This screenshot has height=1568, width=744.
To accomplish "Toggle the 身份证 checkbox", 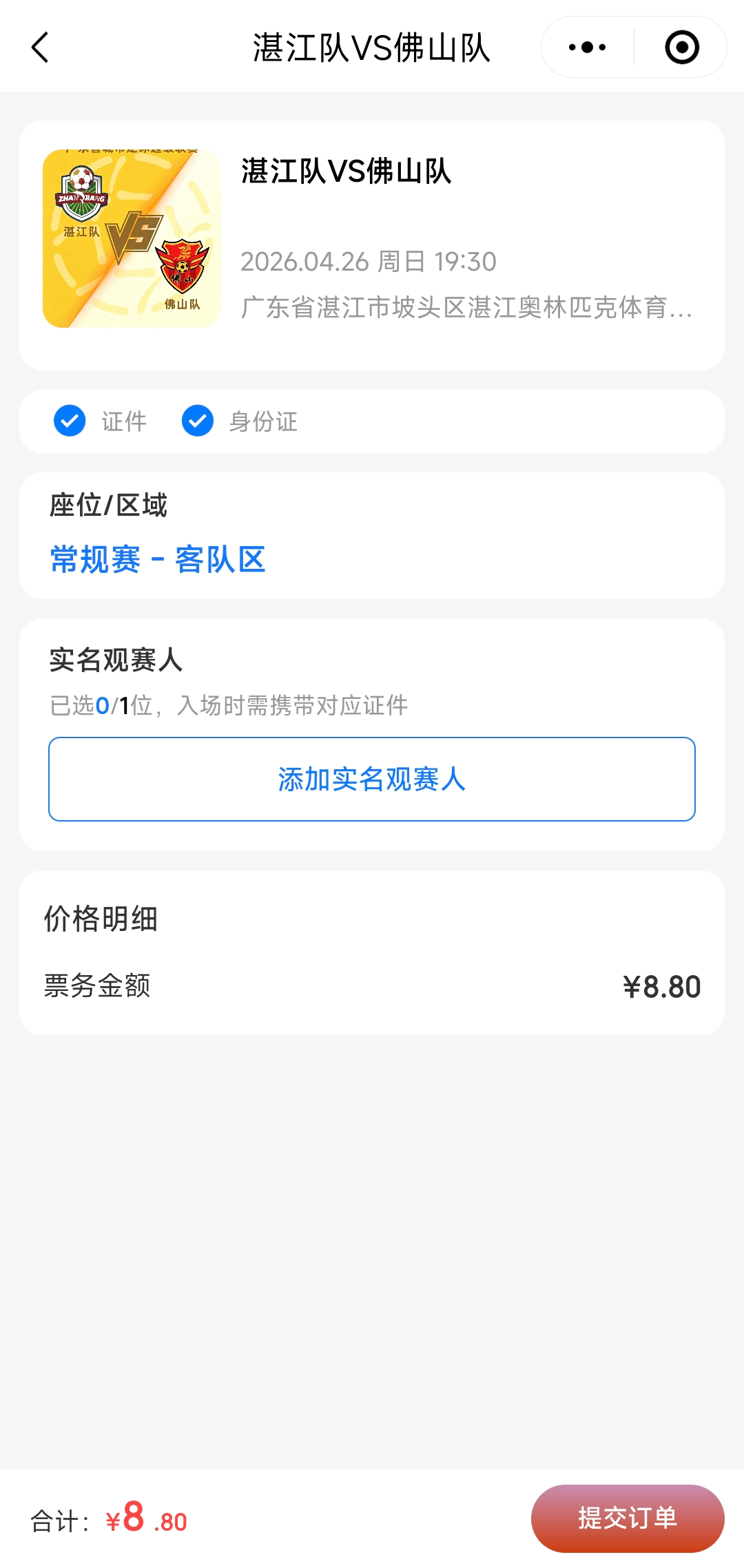I will 198,421.
